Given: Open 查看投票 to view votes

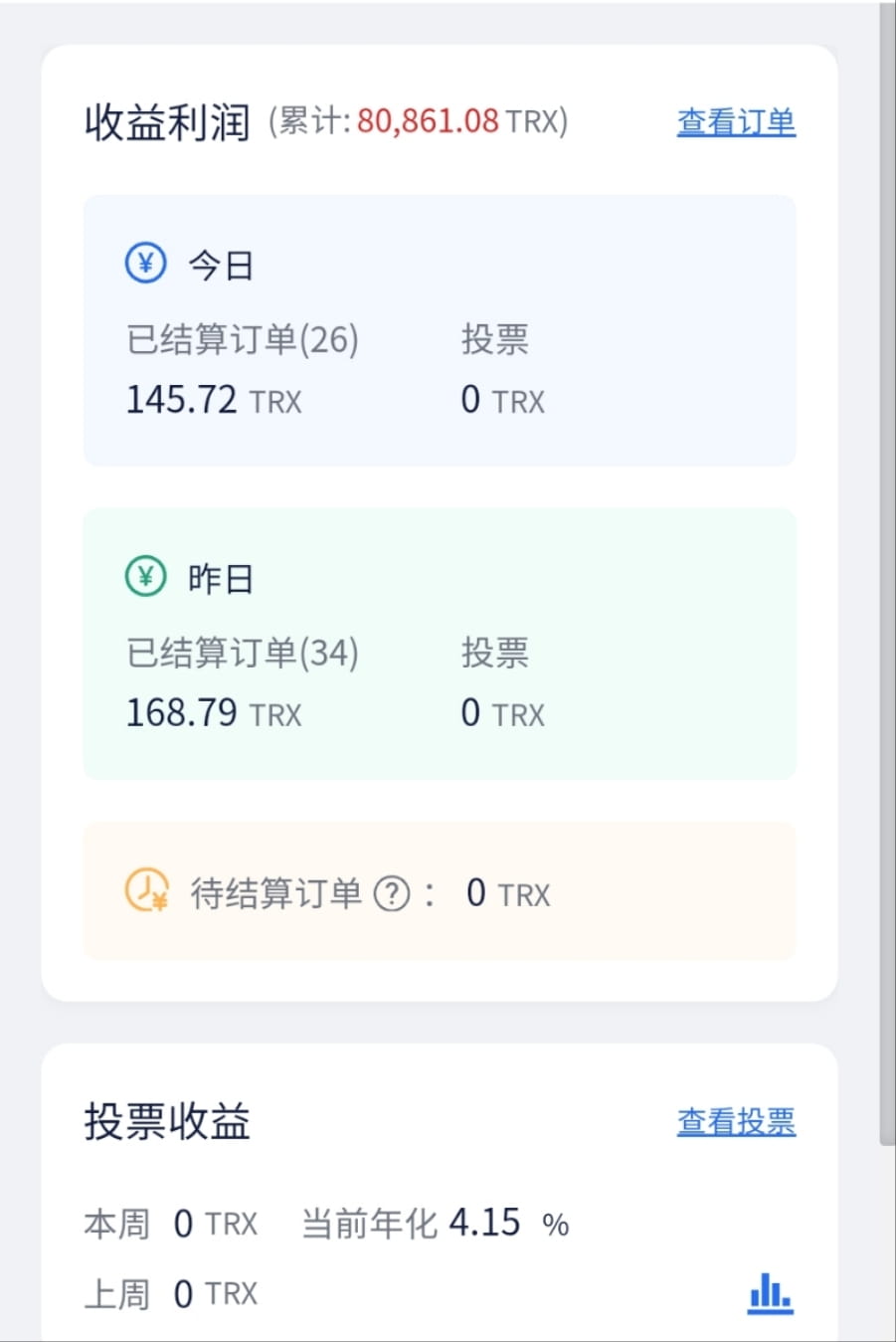Looking at the screenshot, I should pos(736,1122).
